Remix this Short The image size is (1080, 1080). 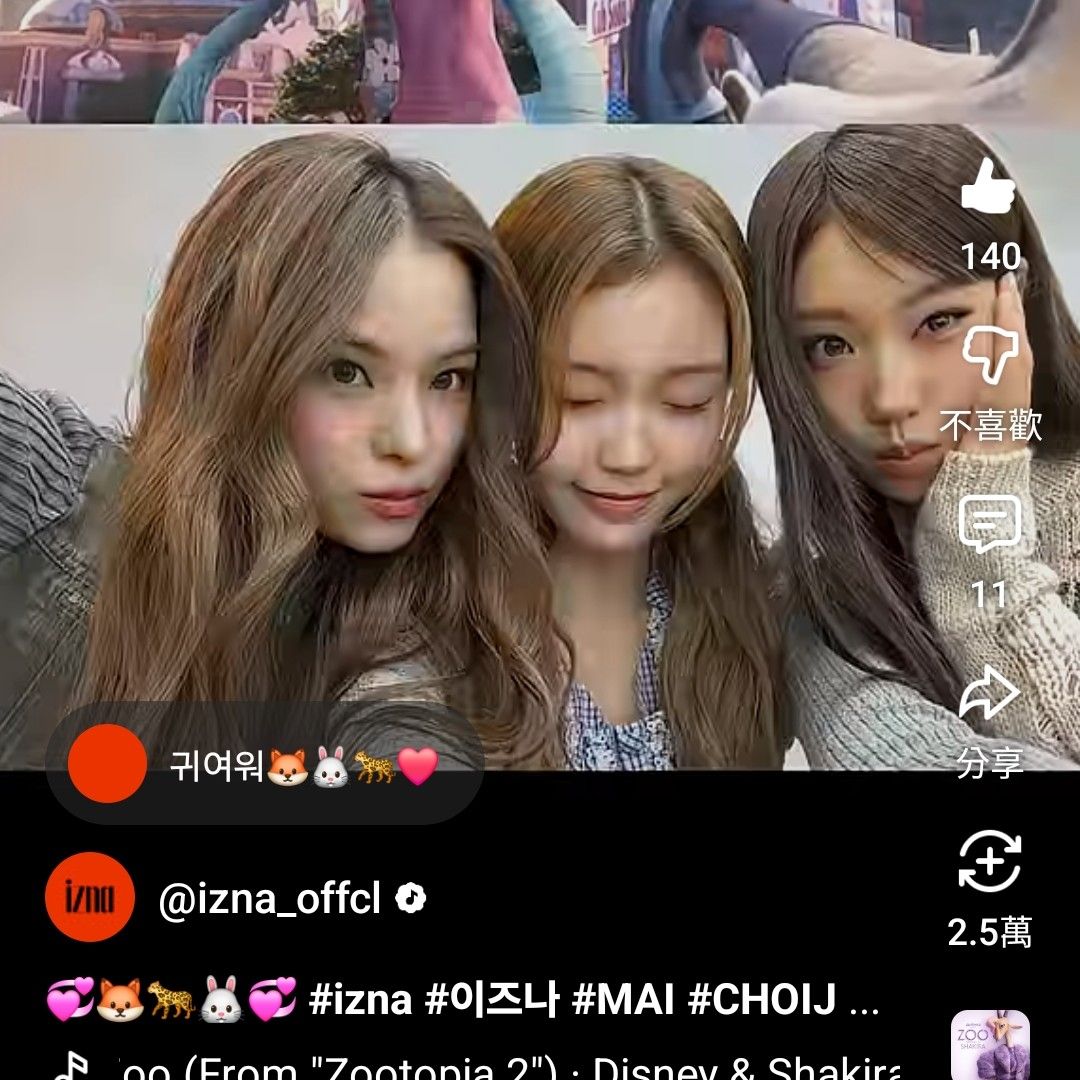click(x=989, y=861)
